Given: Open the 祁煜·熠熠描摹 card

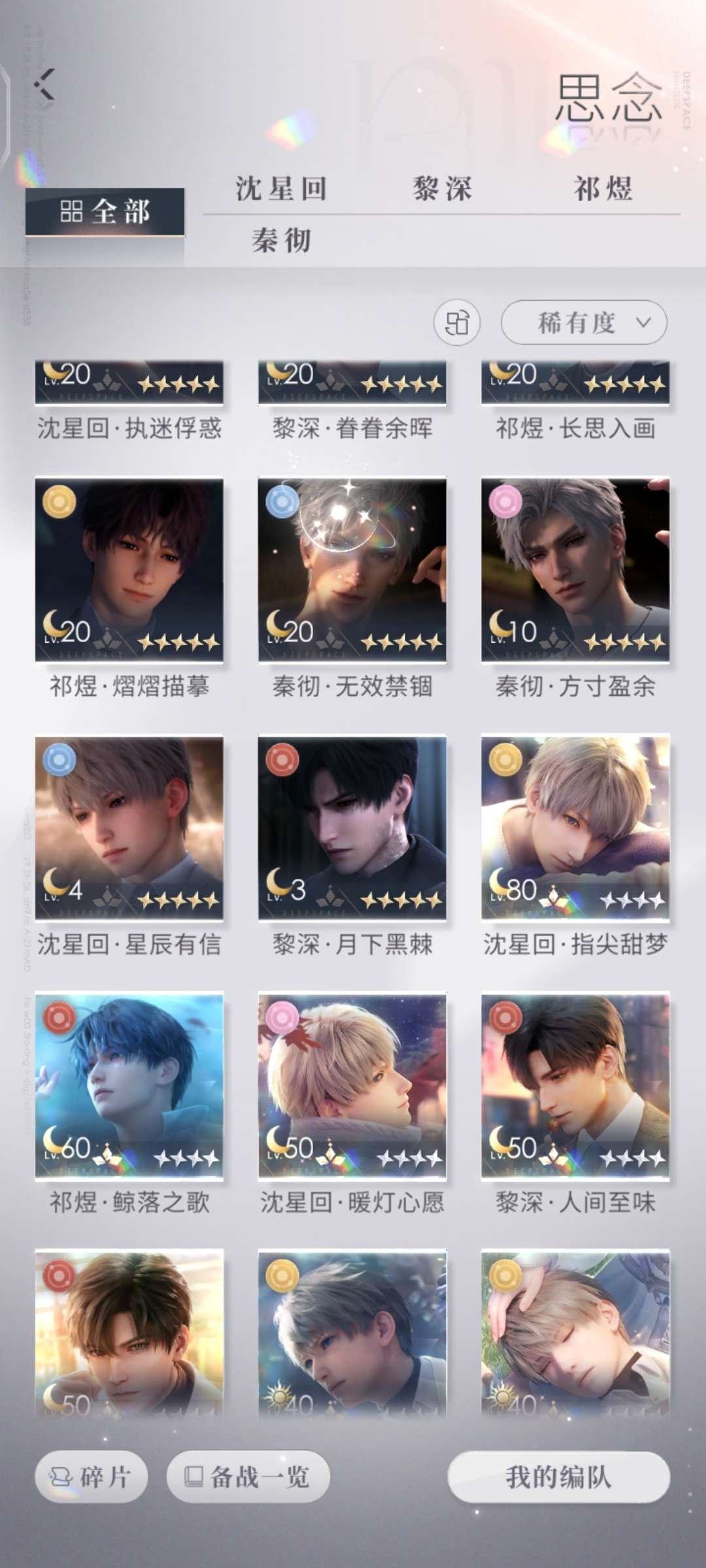Looking at the screenshot, I should tap(129, 570).
